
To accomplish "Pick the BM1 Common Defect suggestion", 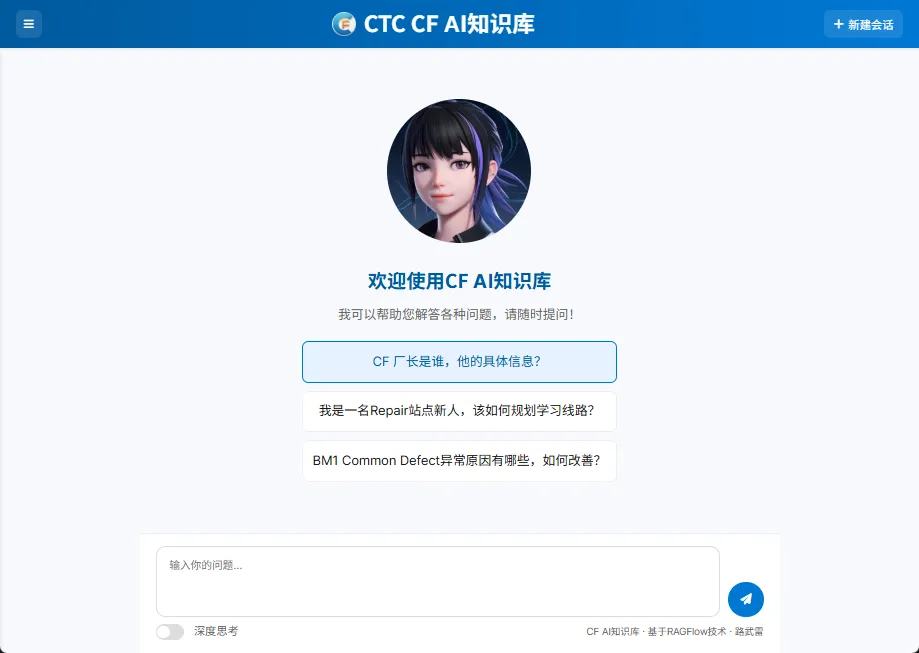I will pos(459,461).
